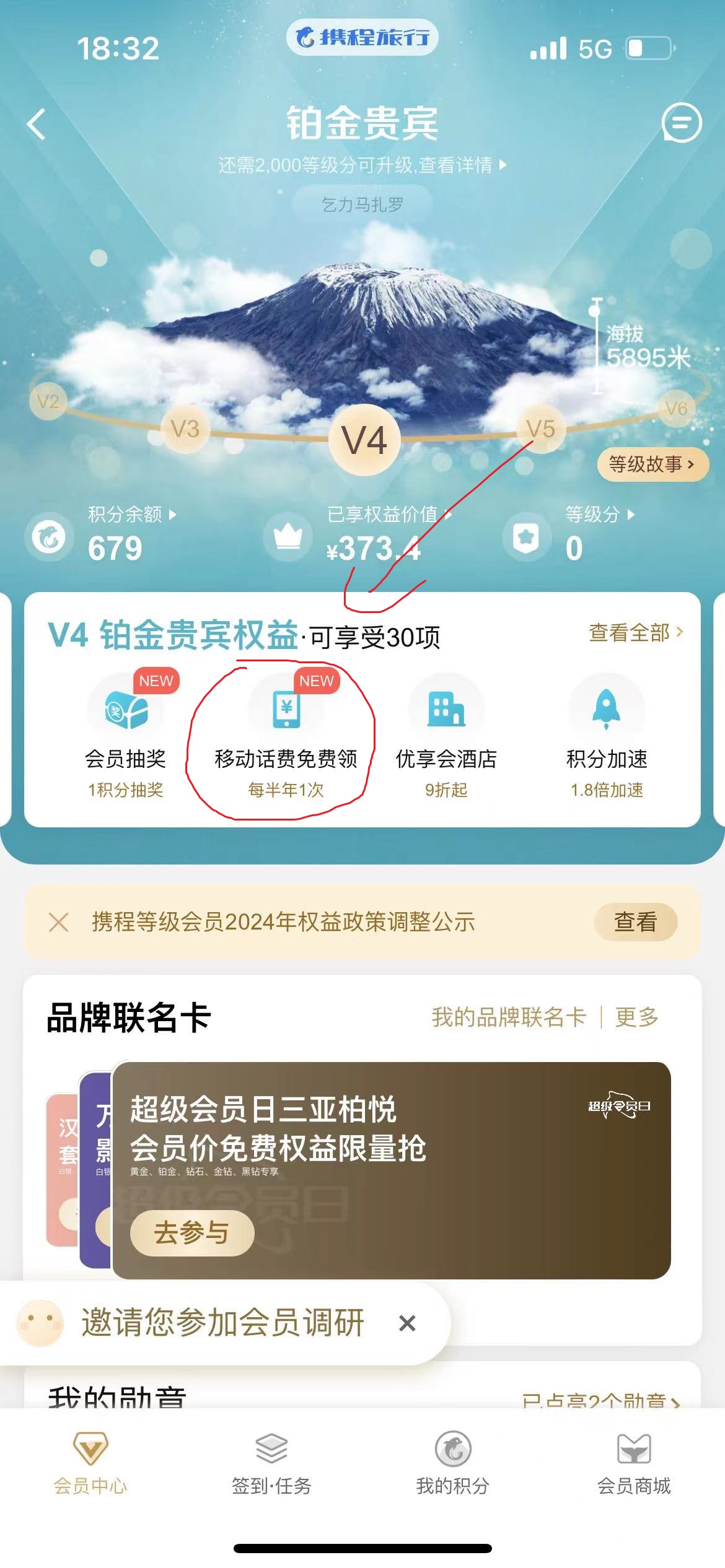View upgrade details link under 铂金贵宾
Screen dimensions: 725x1568
coord(362,165)
